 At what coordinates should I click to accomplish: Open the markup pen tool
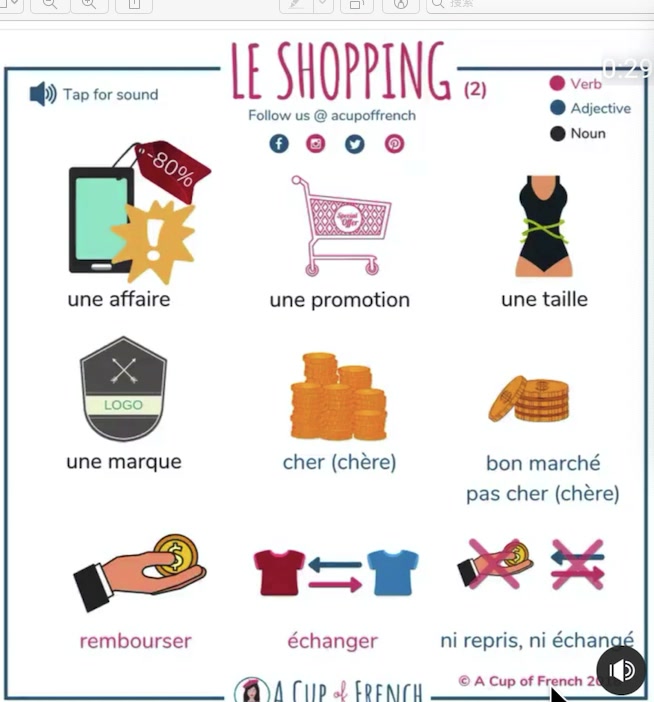[x=296, y=5]
